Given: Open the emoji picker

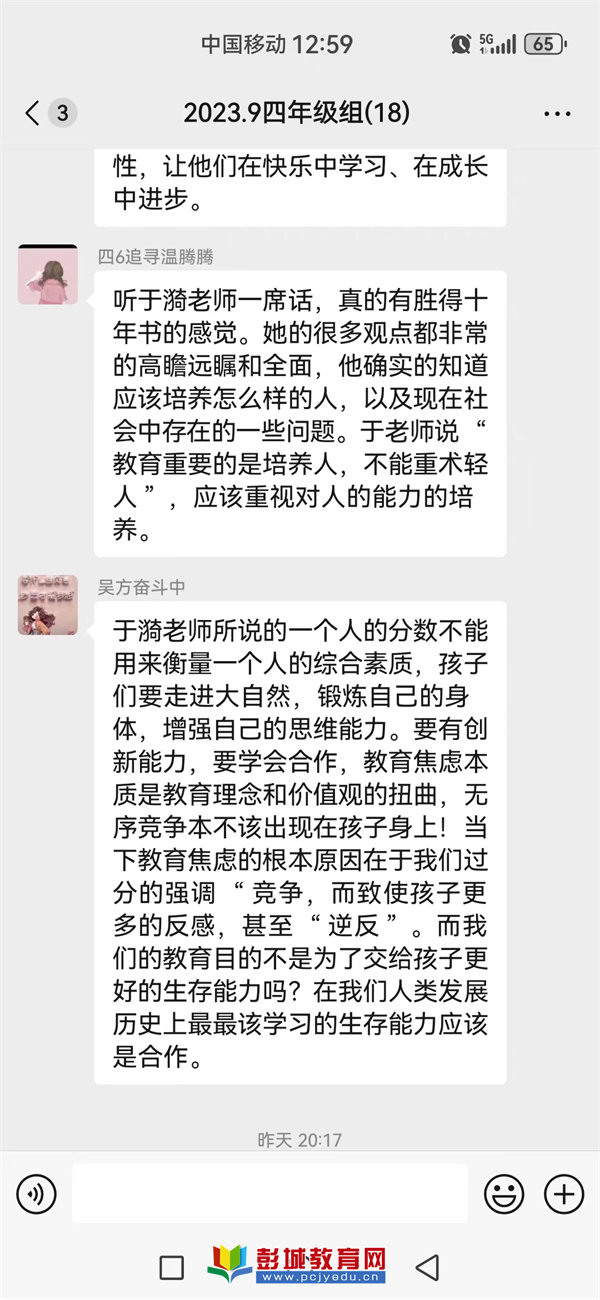Looking at the screenshot, I should tap(504, 1193).
